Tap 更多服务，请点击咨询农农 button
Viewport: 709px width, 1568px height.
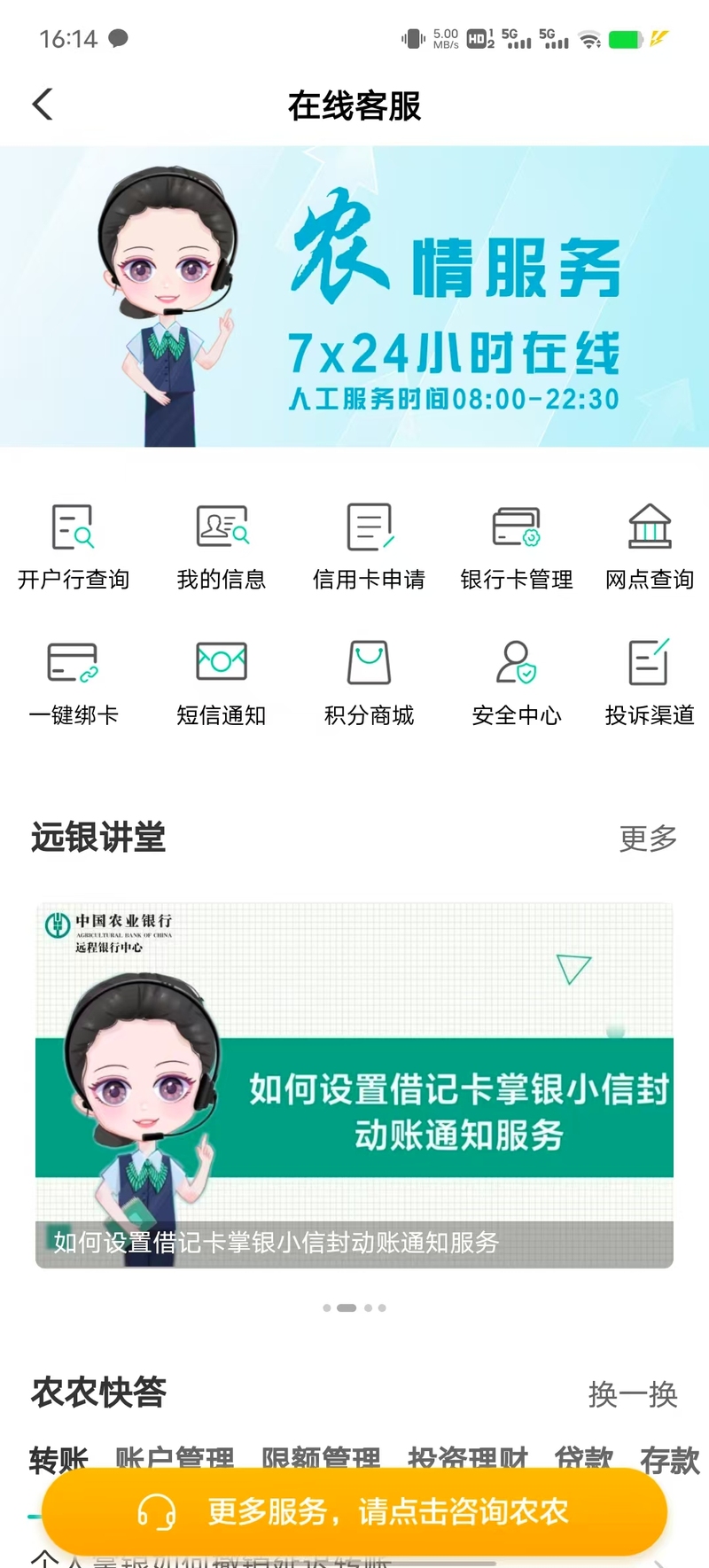tap(354, 1511)
